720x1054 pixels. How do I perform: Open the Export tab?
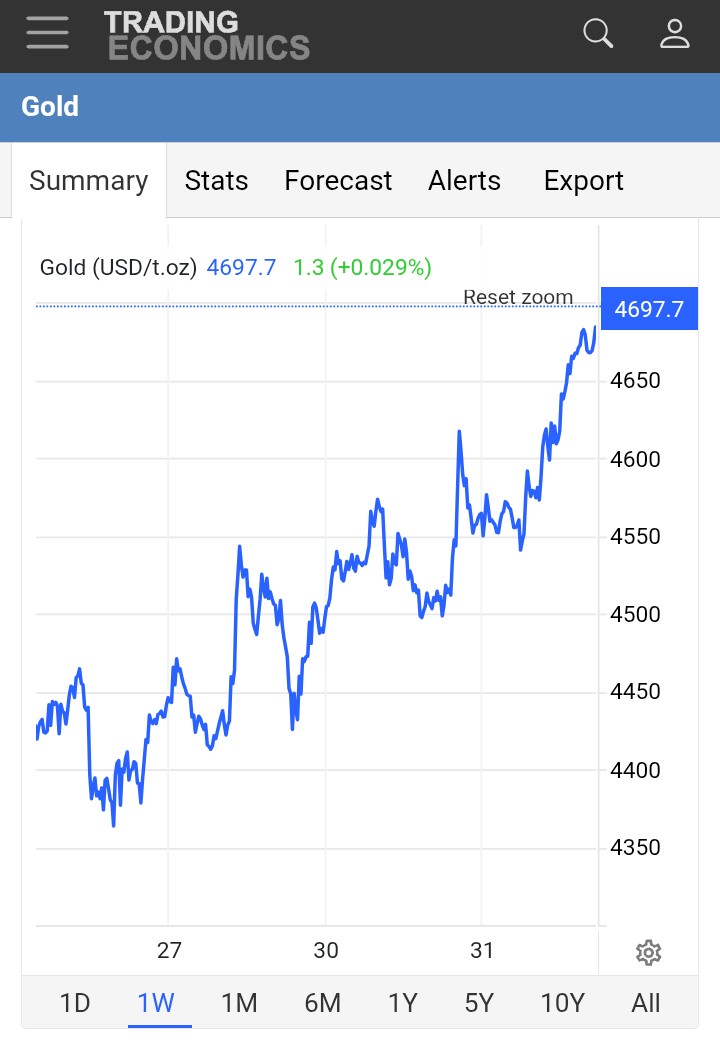coord(583,181)
